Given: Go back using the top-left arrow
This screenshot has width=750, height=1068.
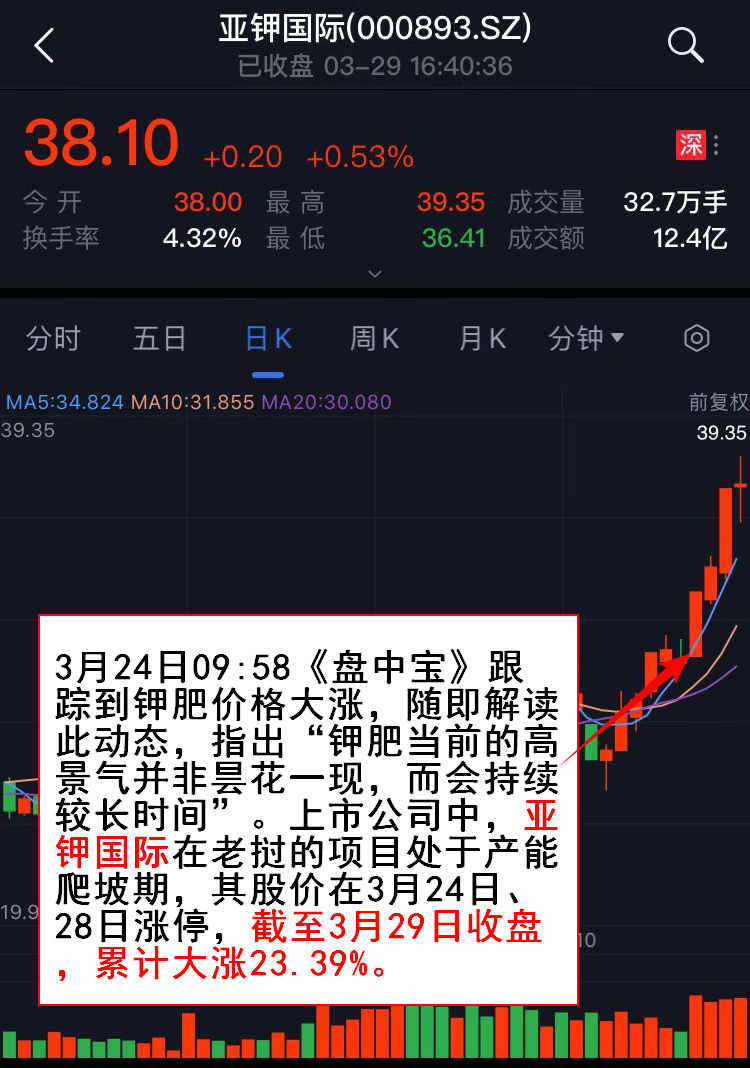Looking at the screenshot, I should coord(44,46).
